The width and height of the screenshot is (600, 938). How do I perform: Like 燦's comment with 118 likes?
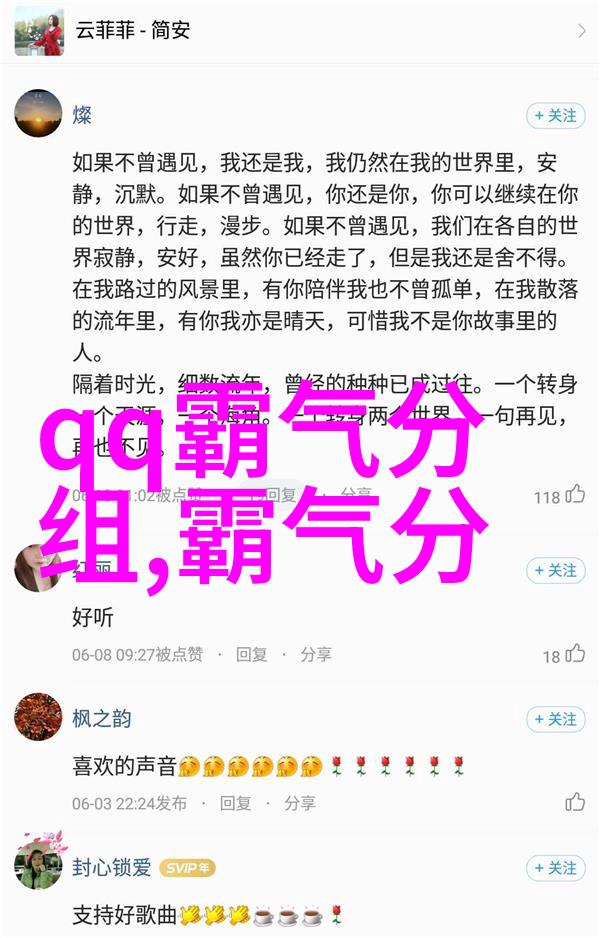[574, 494]
